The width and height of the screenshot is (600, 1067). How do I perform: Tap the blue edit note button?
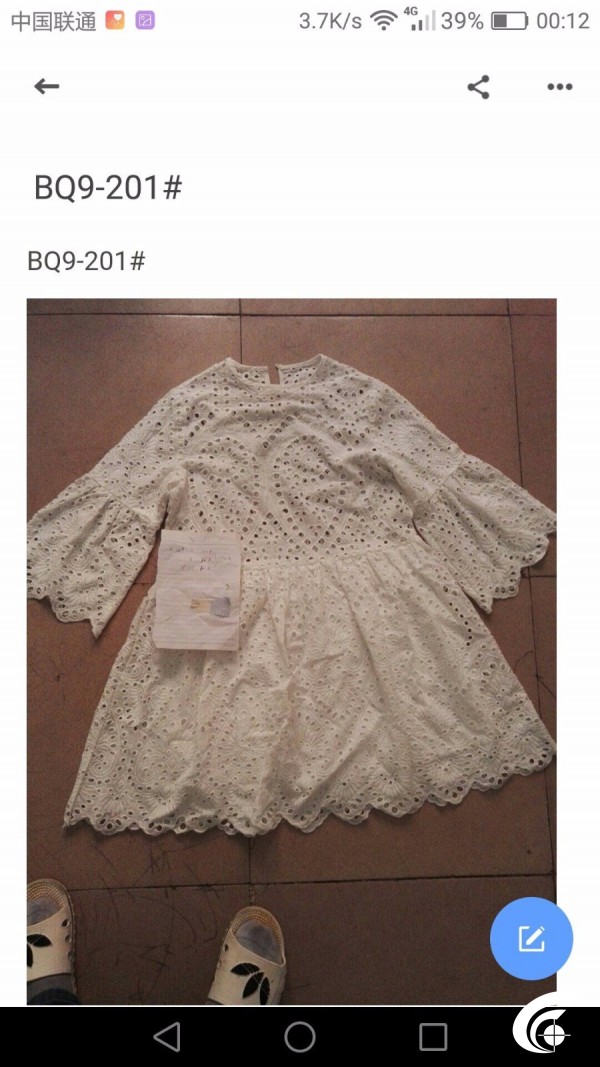(x=531, y=938)
